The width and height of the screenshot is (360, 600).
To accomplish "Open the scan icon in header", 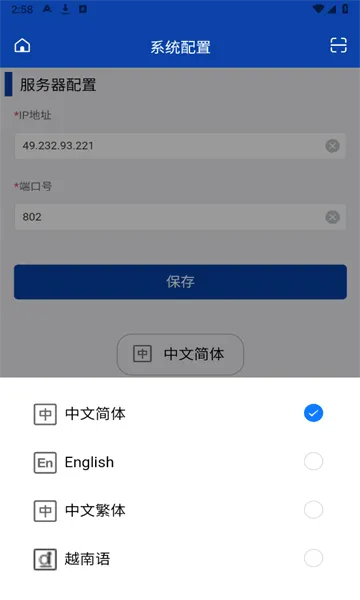I will (338, 46).
